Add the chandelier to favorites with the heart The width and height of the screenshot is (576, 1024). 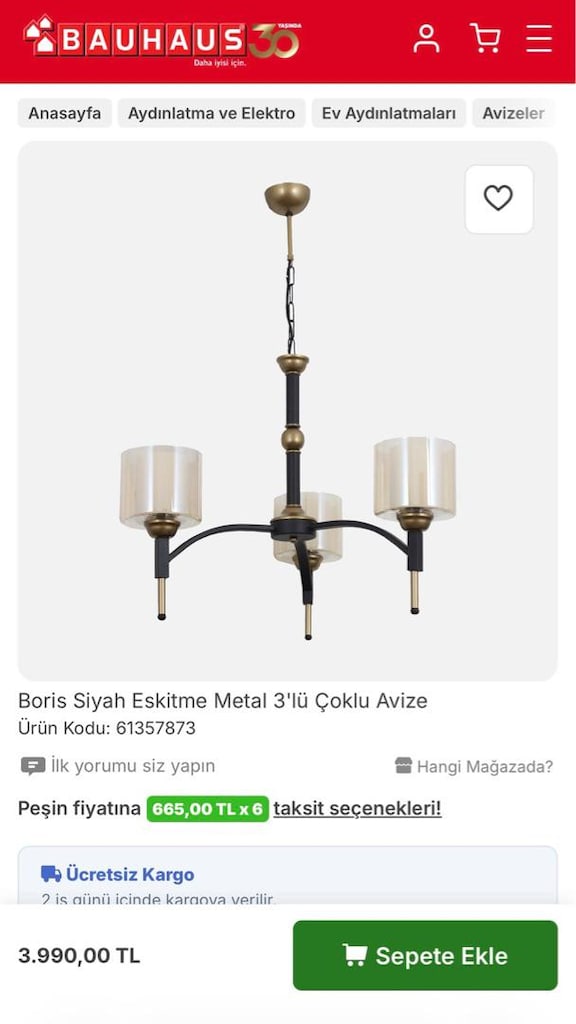(x=499, y=199)
